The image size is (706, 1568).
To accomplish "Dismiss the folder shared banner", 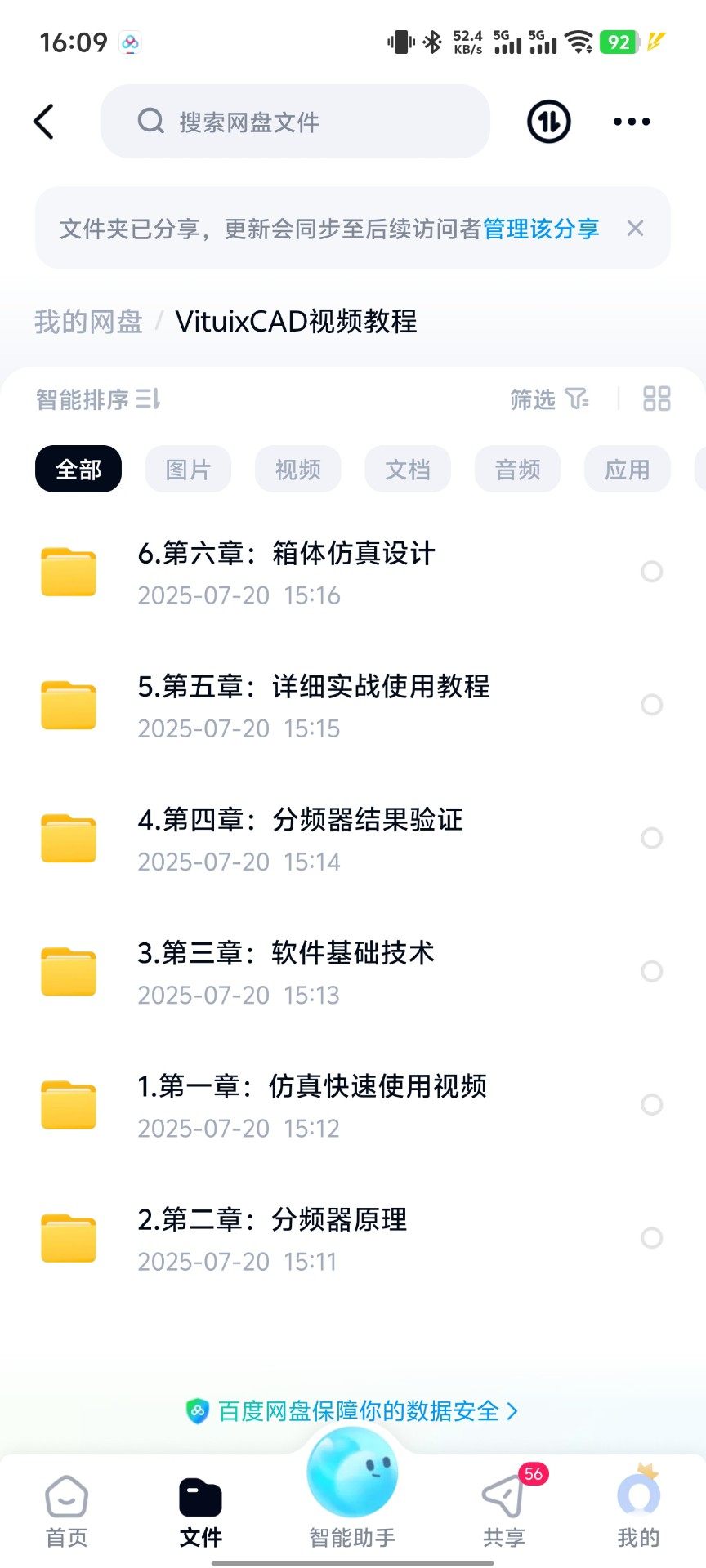I will [636, 229].
